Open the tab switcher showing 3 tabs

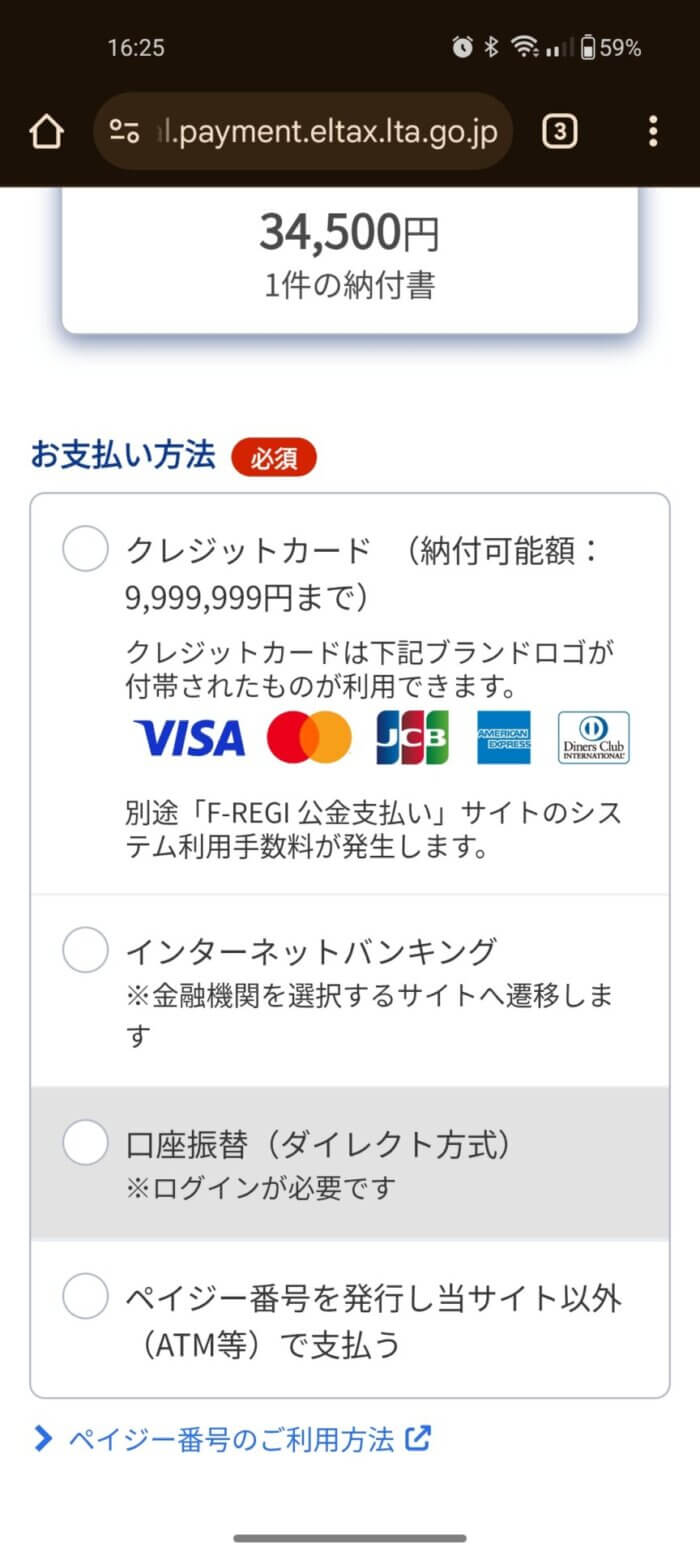point(560,131)
